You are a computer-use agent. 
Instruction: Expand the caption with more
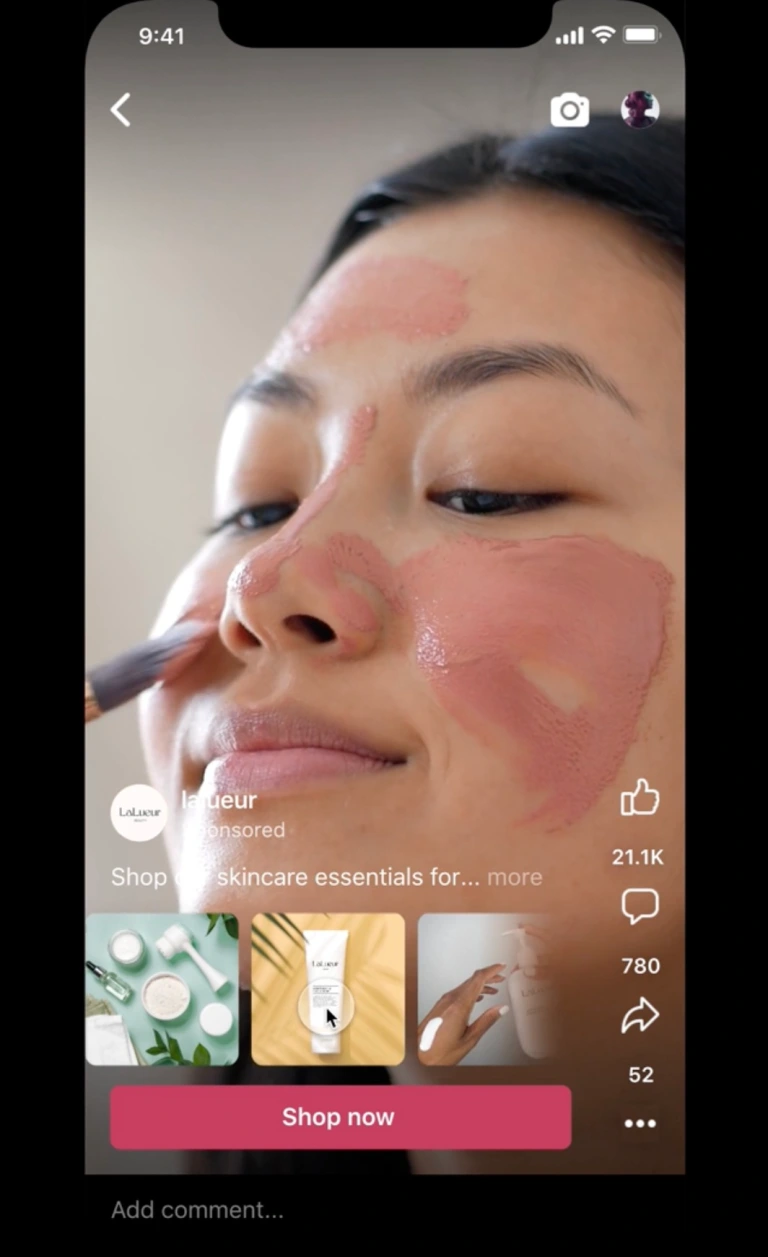tap(514, 877)
